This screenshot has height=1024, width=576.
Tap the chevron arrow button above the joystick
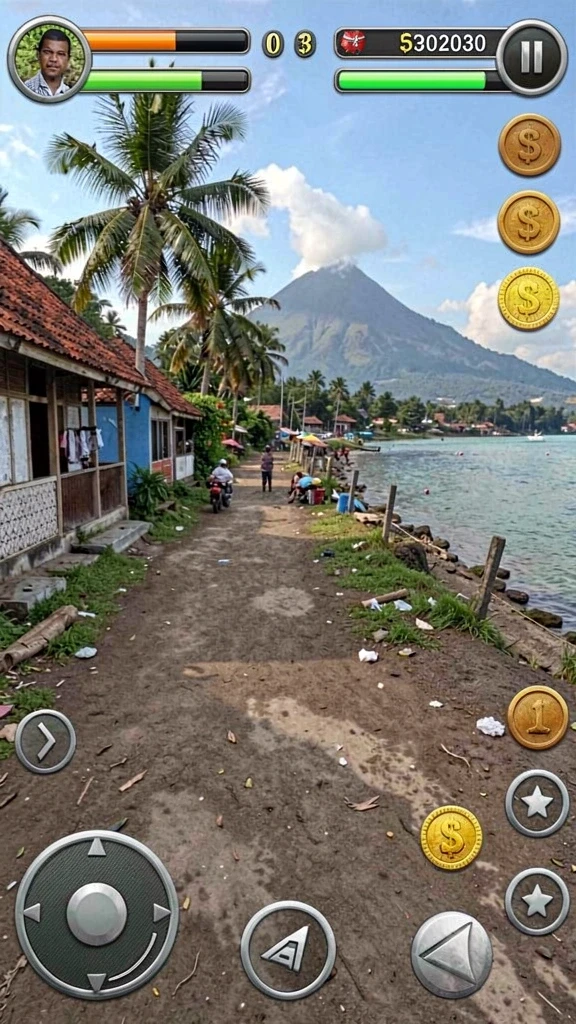(45, 741)
